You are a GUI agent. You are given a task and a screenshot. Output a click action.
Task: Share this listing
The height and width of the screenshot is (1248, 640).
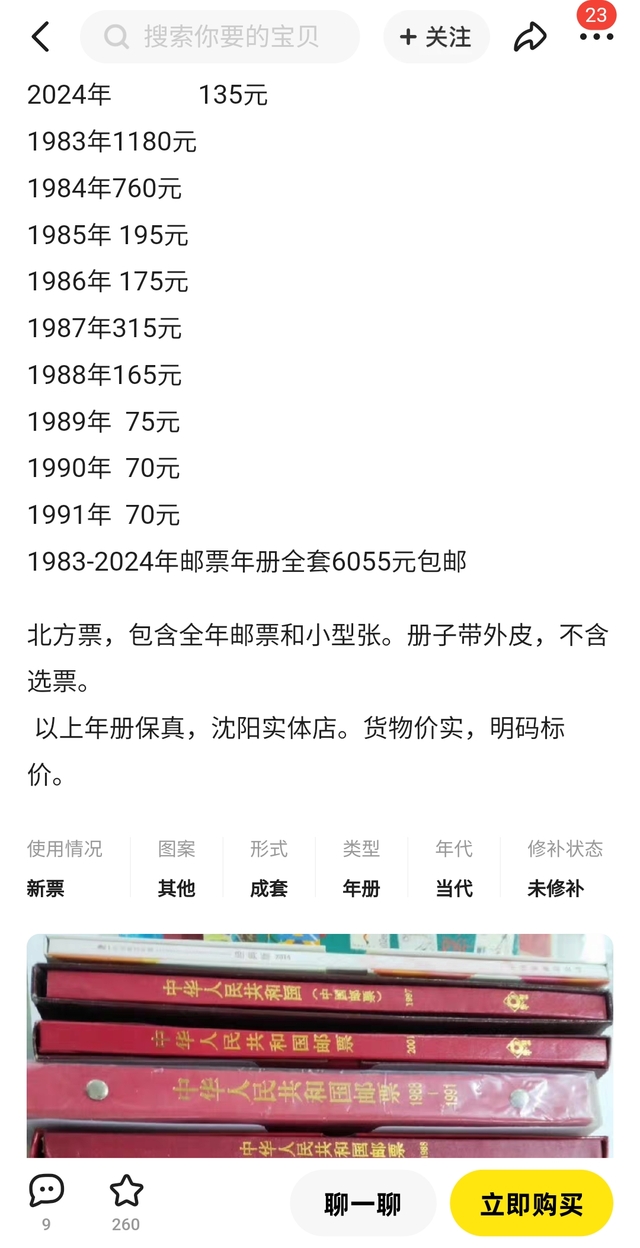(530, 38)
